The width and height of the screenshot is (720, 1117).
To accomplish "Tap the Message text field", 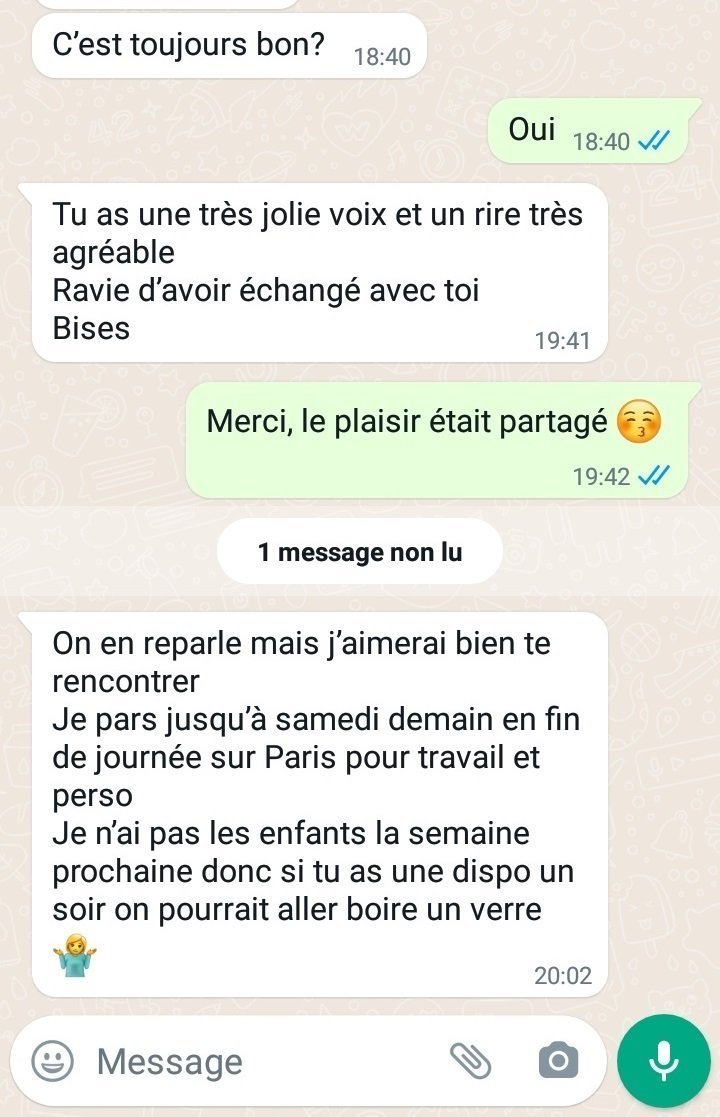I will pyautogui.click(x=260, y=1061).
